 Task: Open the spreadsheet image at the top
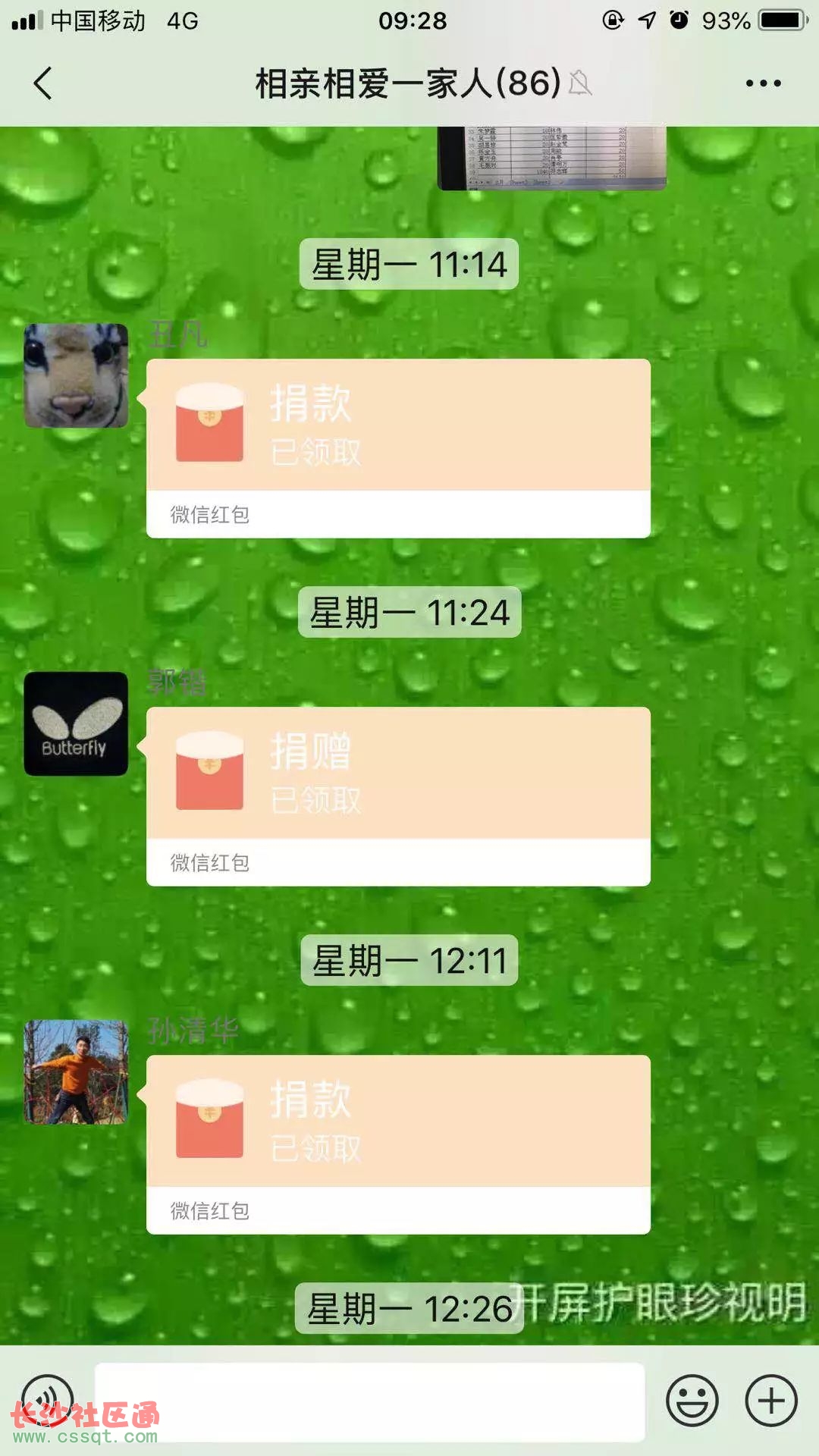(x=552, y=158)
